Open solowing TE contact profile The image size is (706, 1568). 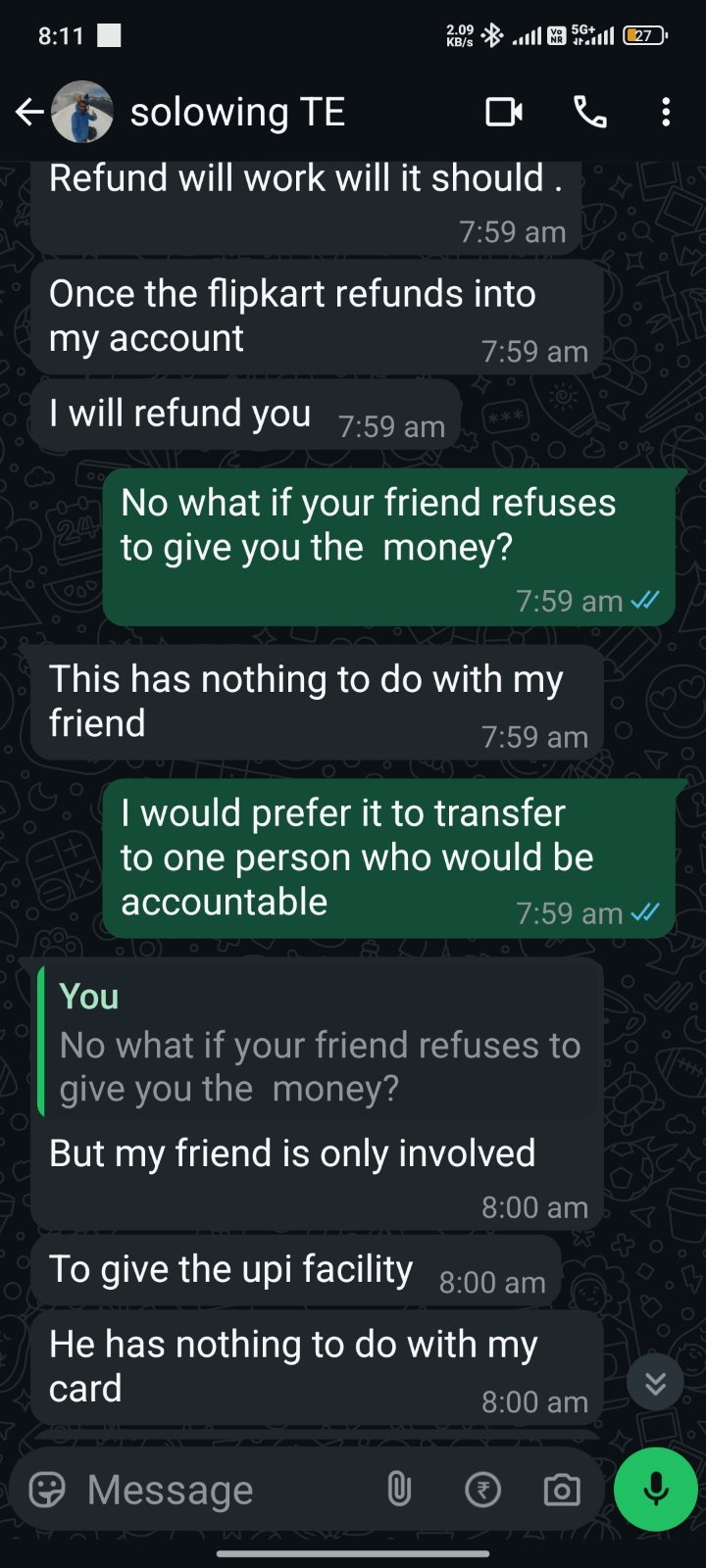tap(237, 113)
